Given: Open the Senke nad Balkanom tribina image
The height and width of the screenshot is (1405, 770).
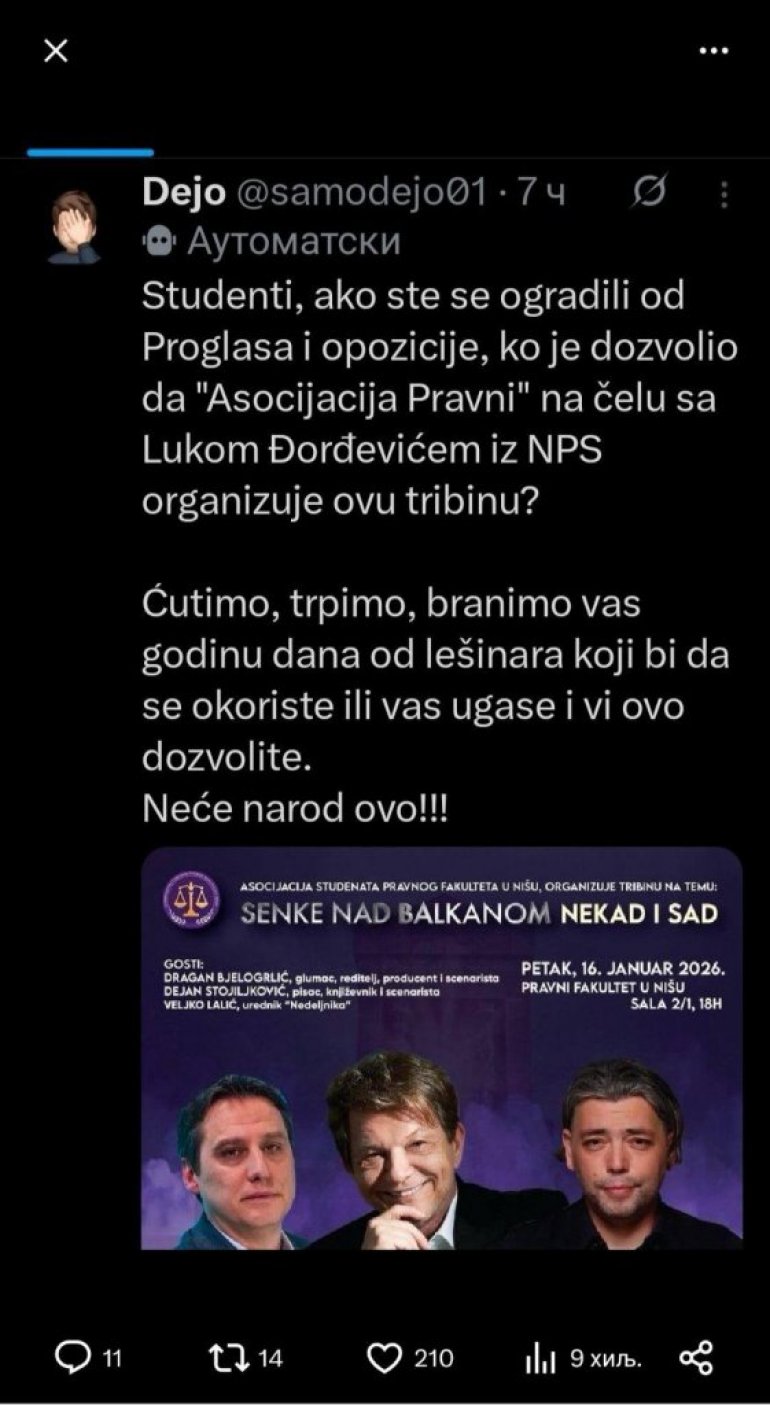Looking at the screenshot, I should click(x=441, y=1048).
